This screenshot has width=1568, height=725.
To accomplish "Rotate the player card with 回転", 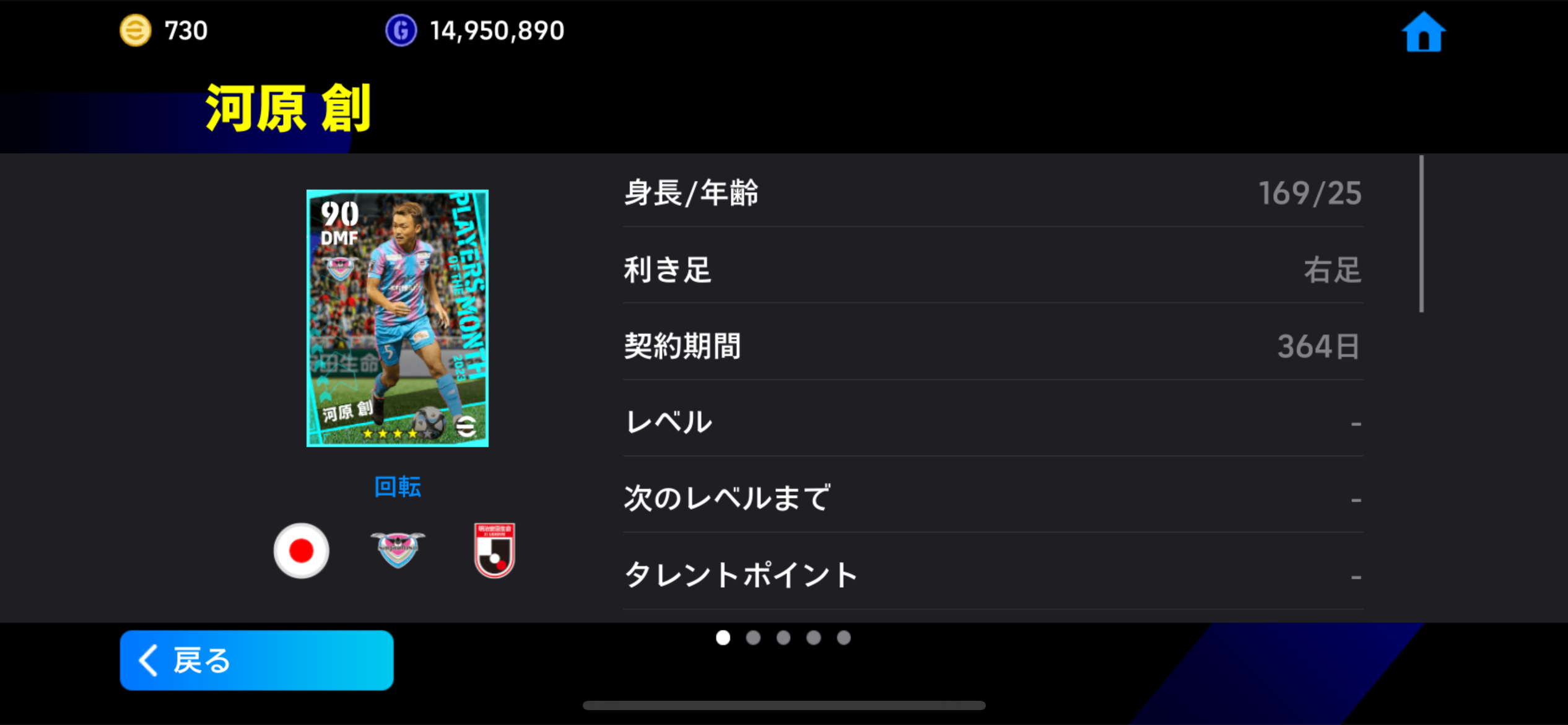I will click(x=398, y=487).
